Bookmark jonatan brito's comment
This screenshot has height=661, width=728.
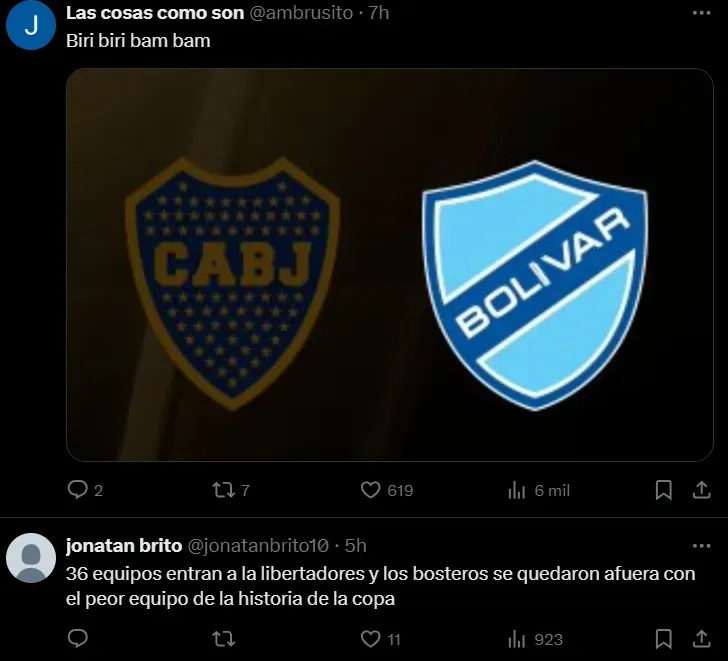click(663, 639)
